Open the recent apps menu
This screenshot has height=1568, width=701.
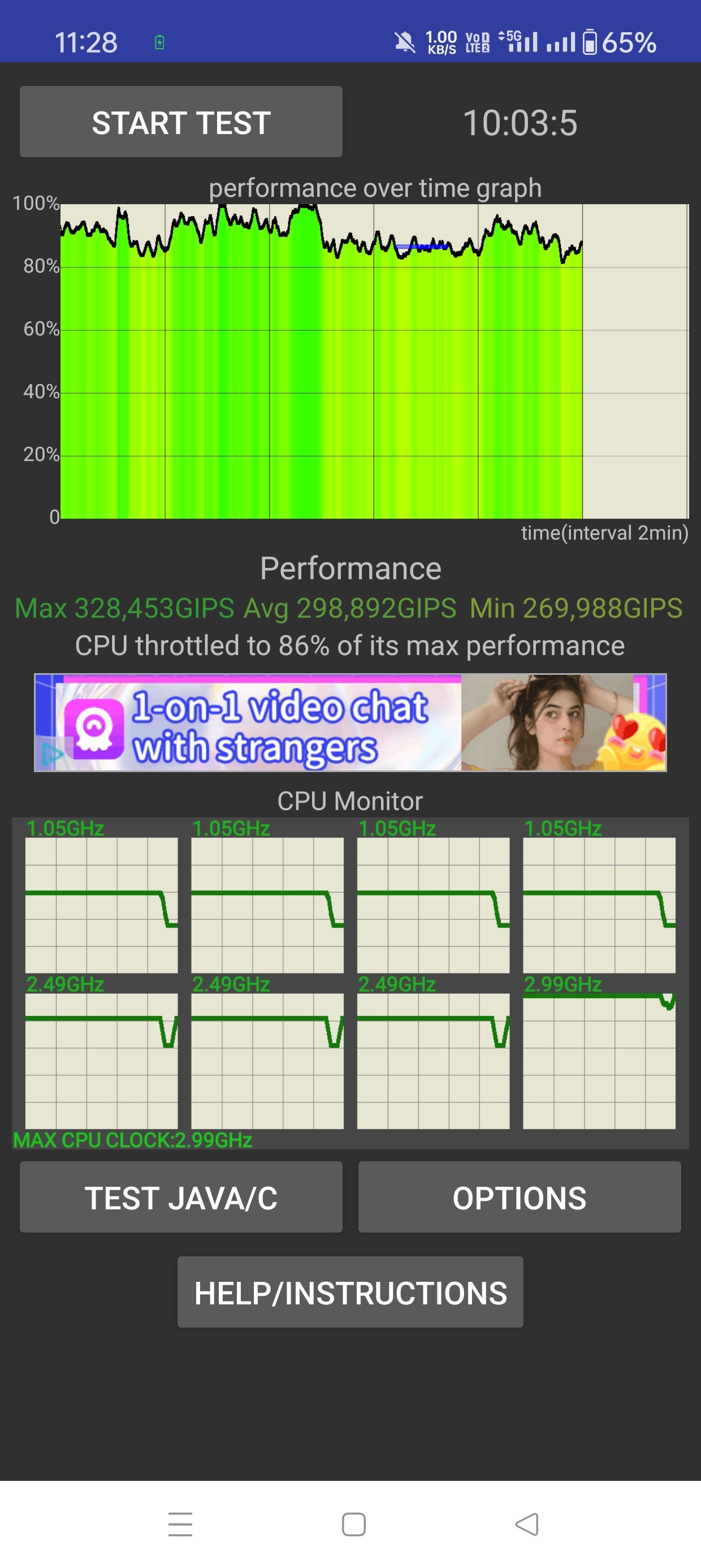coord(180,1524)
